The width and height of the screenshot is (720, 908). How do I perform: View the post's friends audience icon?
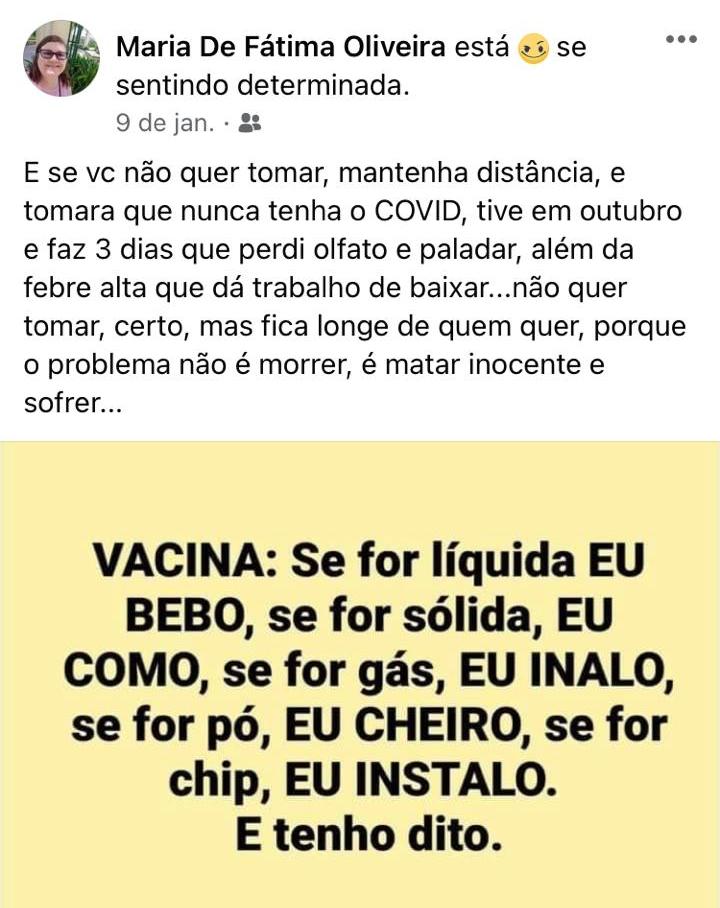coord(250,123)
